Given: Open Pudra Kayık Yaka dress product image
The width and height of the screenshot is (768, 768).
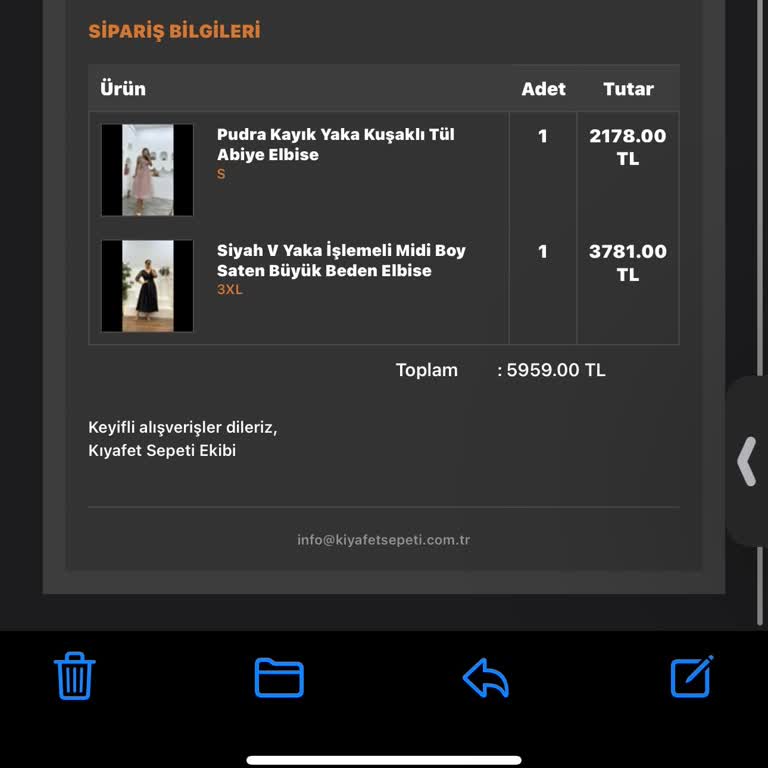Looking at the screenshot, I should click(x=147, y=170).
